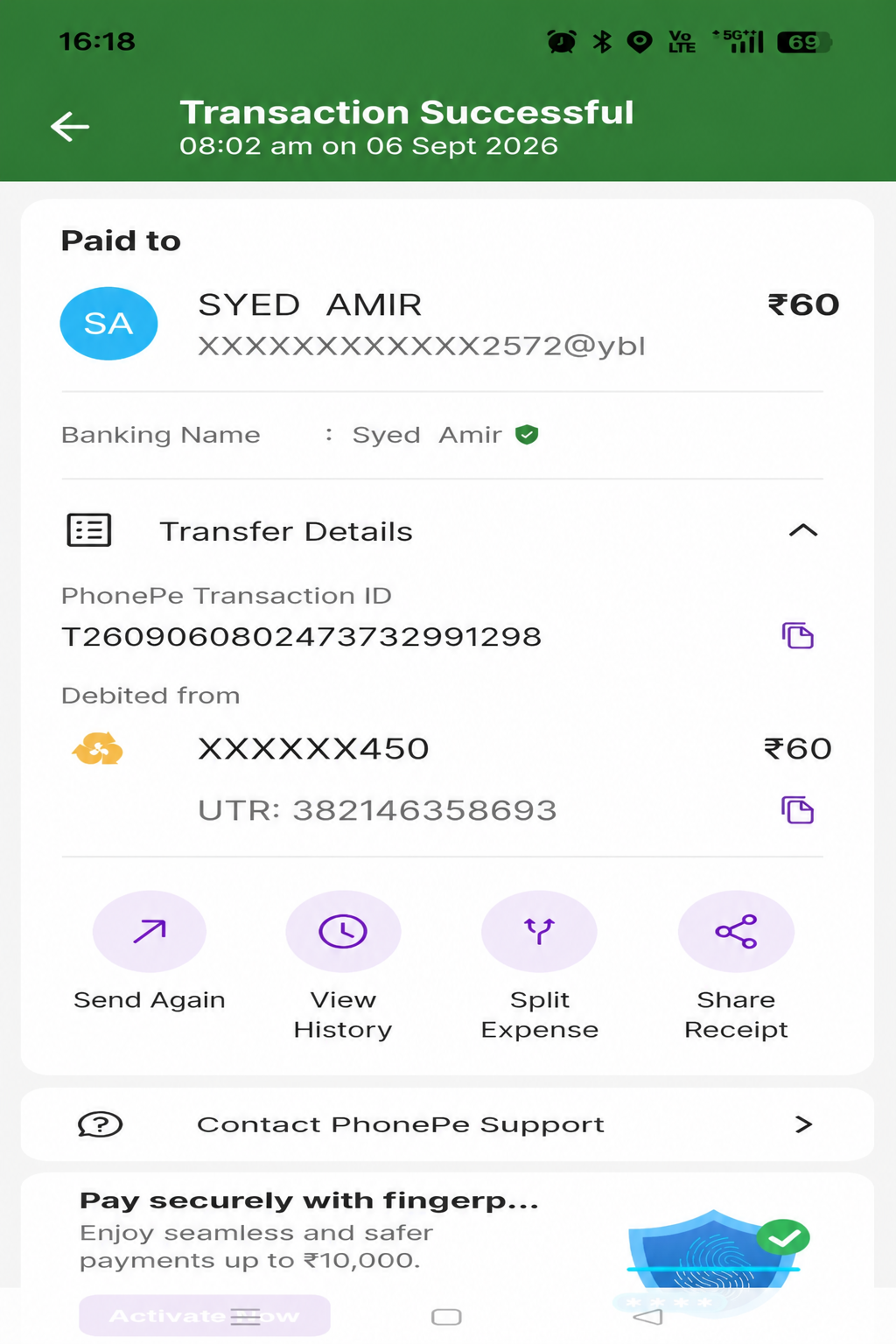The width and height of the screenshot is (896, 1344).
Task: Copy the PhonePe Transaction ID
Action: (x=797, y=635)
